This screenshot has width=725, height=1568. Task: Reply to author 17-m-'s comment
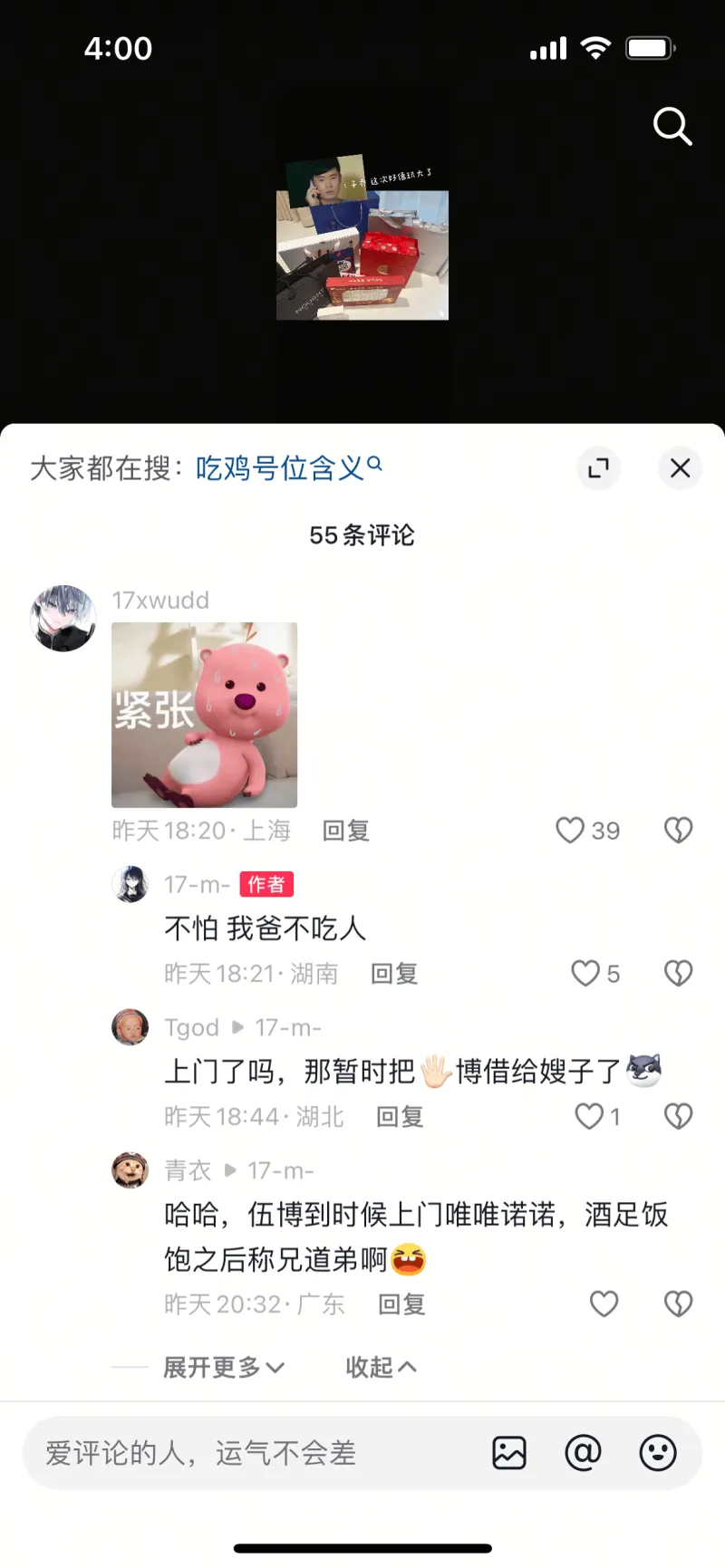click(394, 974)
